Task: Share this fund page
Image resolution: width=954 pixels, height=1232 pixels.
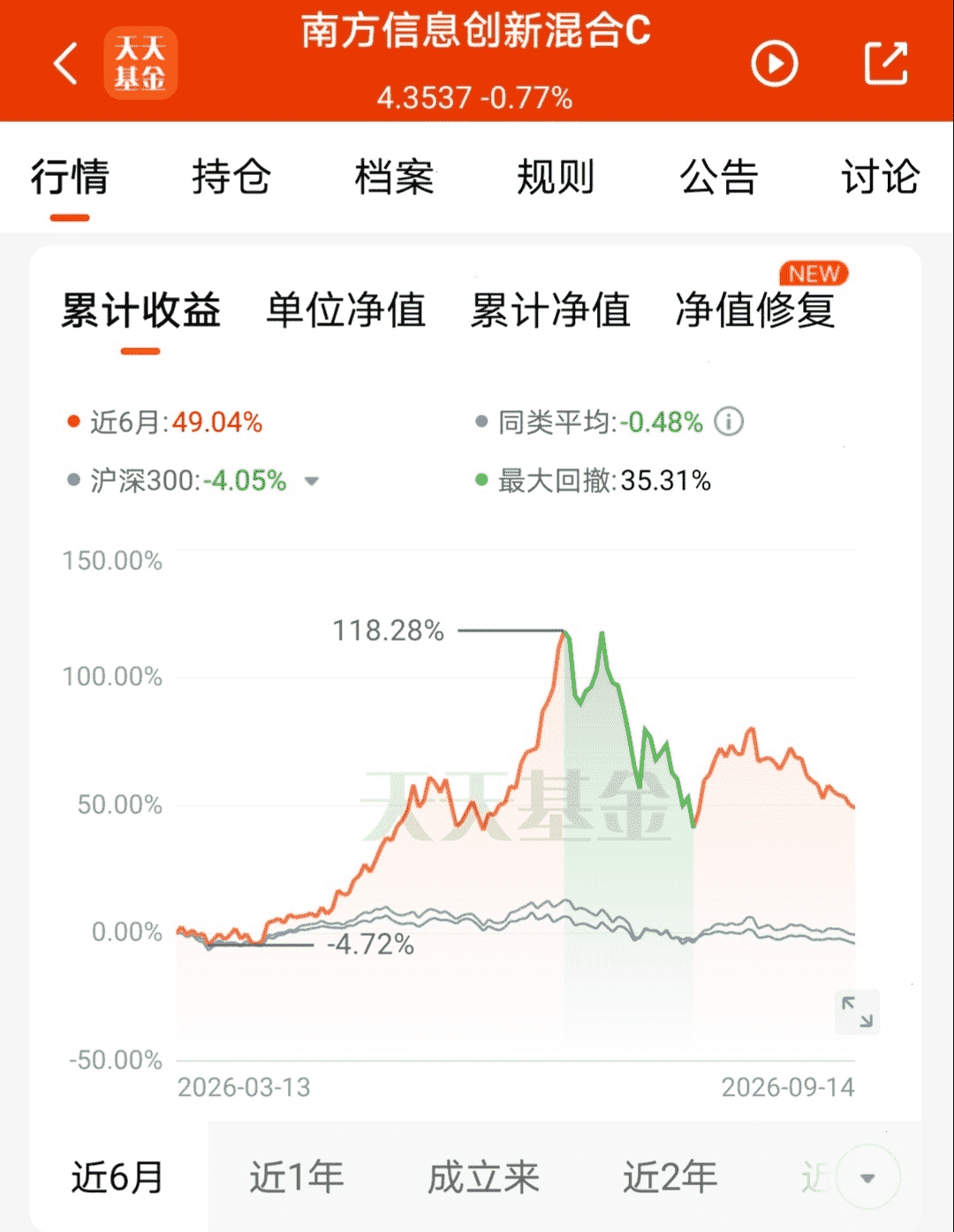Action: coord(885,63)
